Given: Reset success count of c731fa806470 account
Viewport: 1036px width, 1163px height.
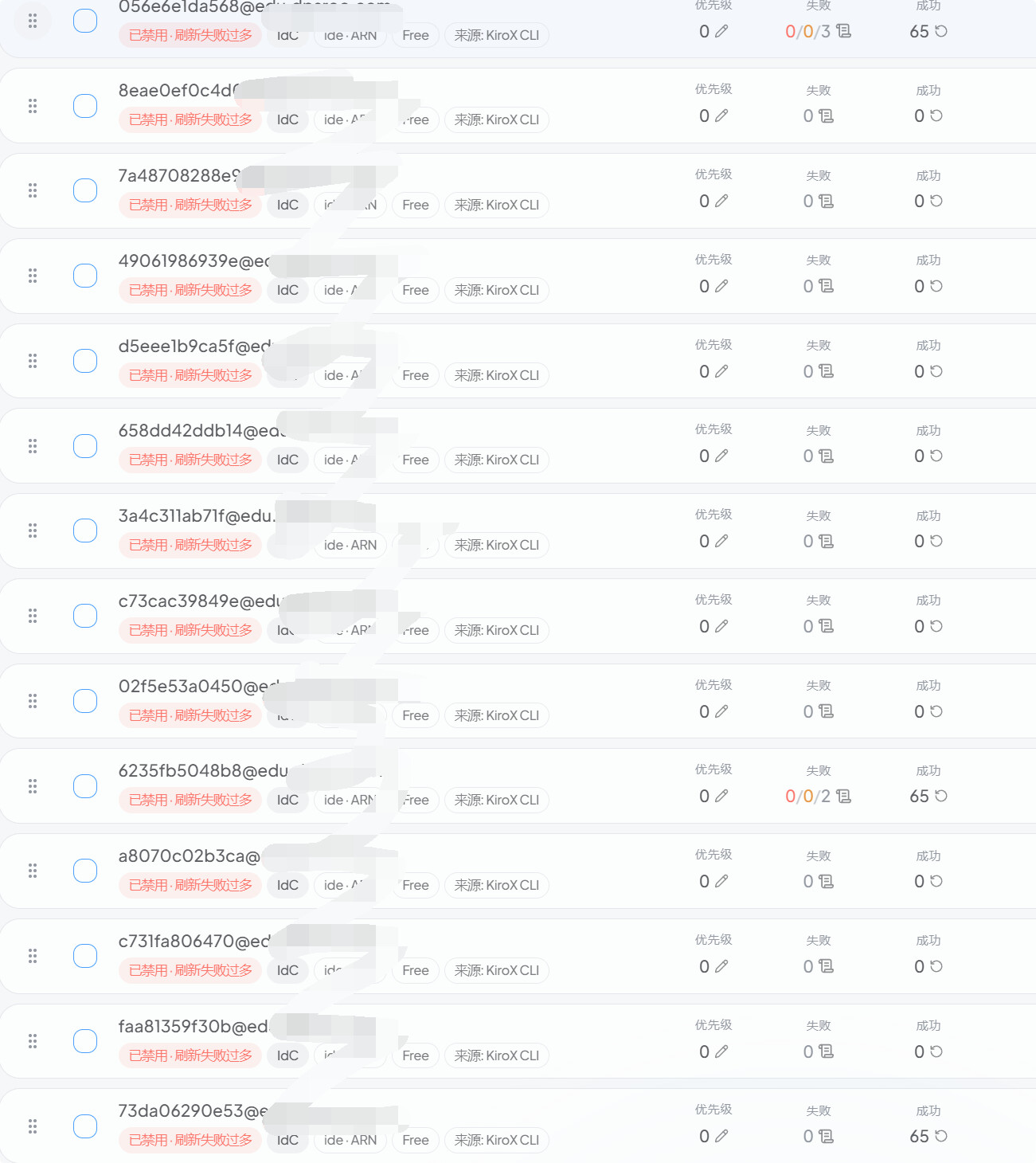Looking at the screenshot, I should 936,966.
